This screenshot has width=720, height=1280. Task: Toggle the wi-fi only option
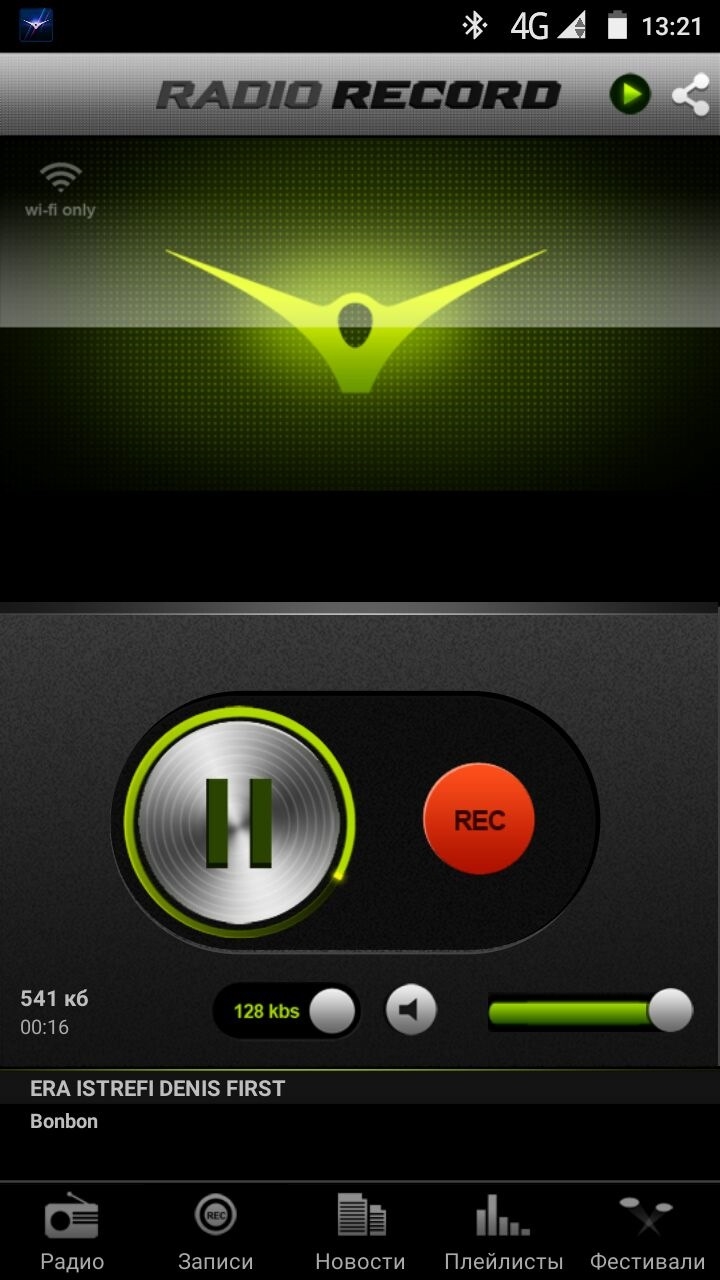pos(60,190)
